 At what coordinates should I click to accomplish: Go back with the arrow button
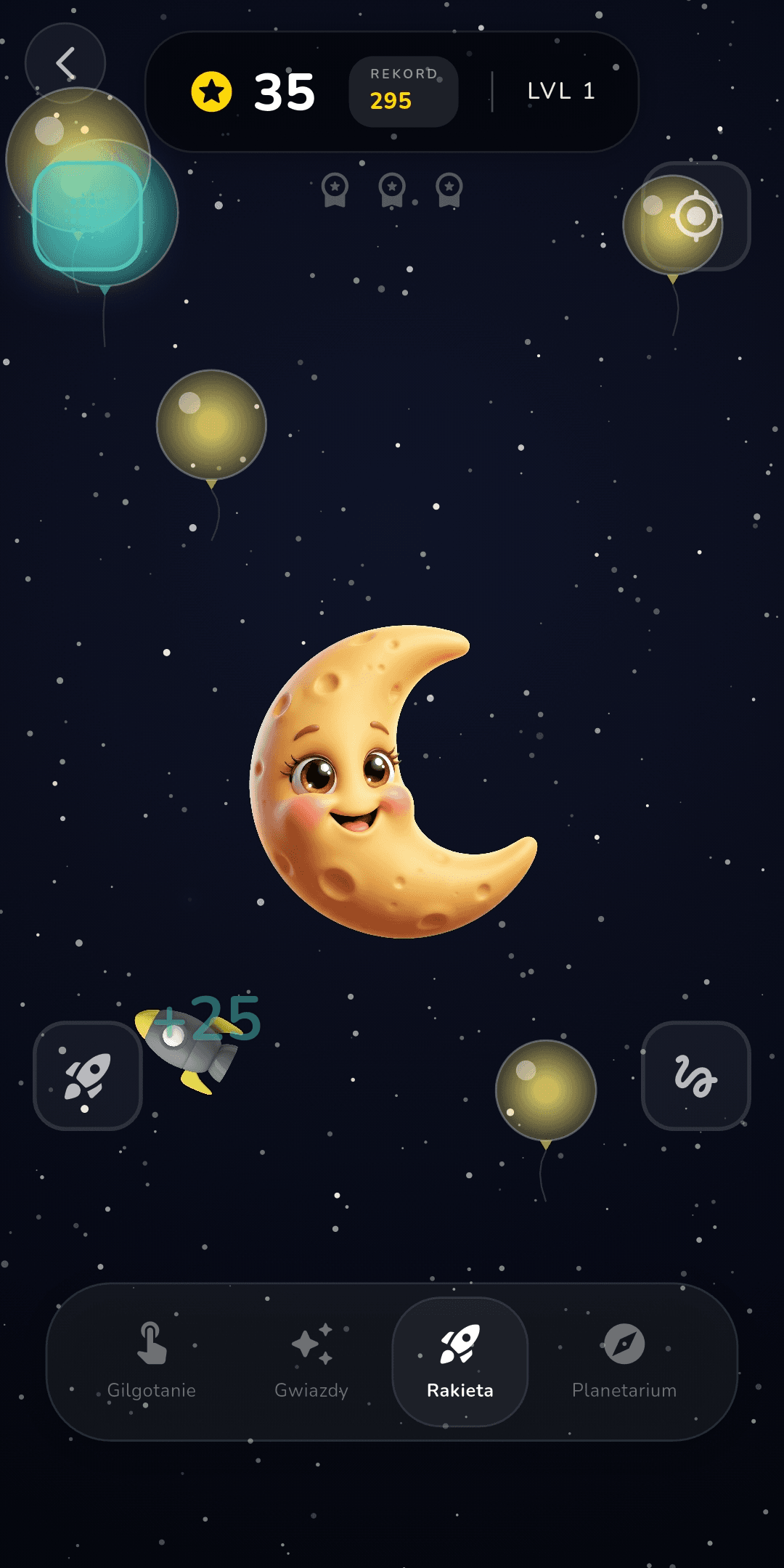(65, 63)
